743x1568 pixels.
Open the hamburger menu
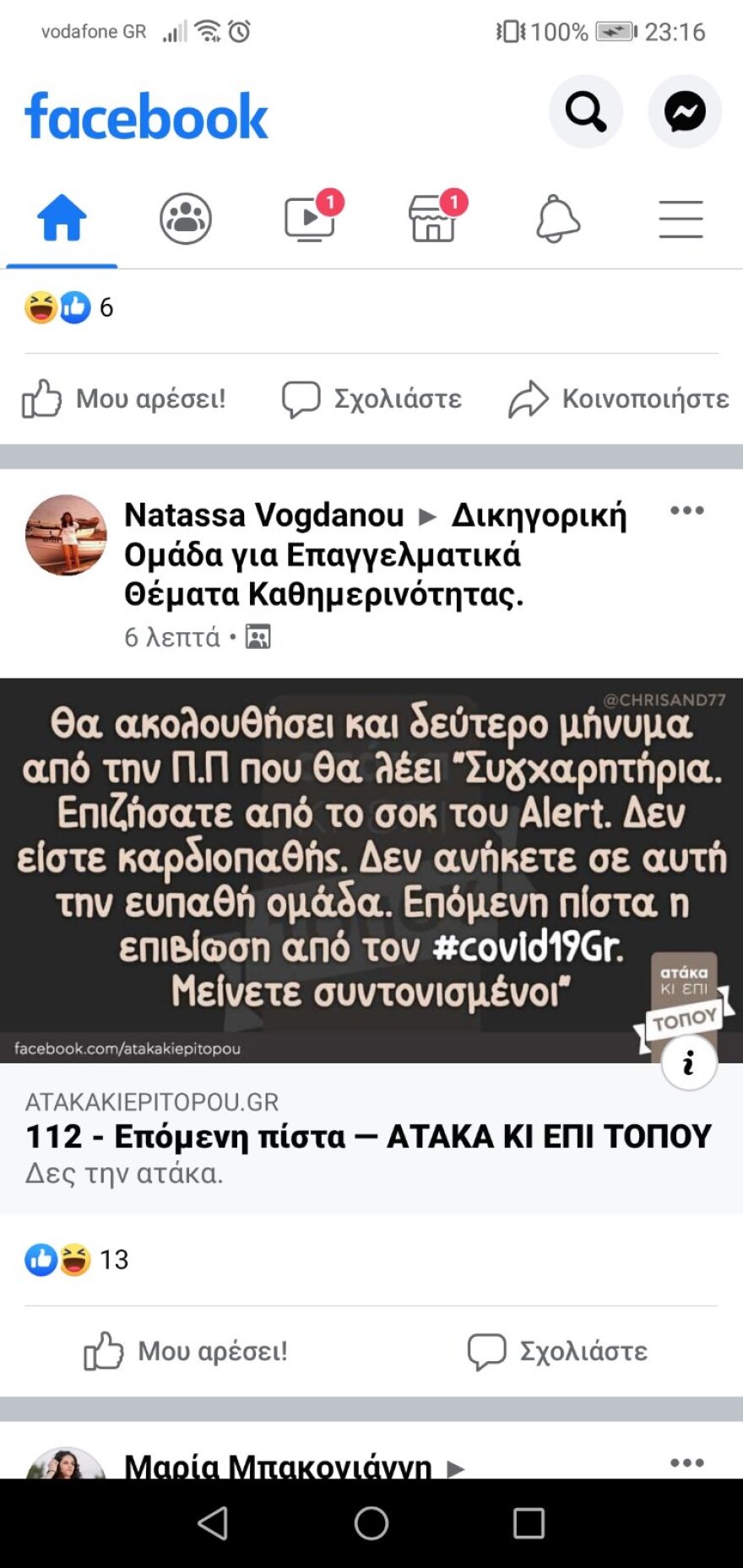point(681,219)
